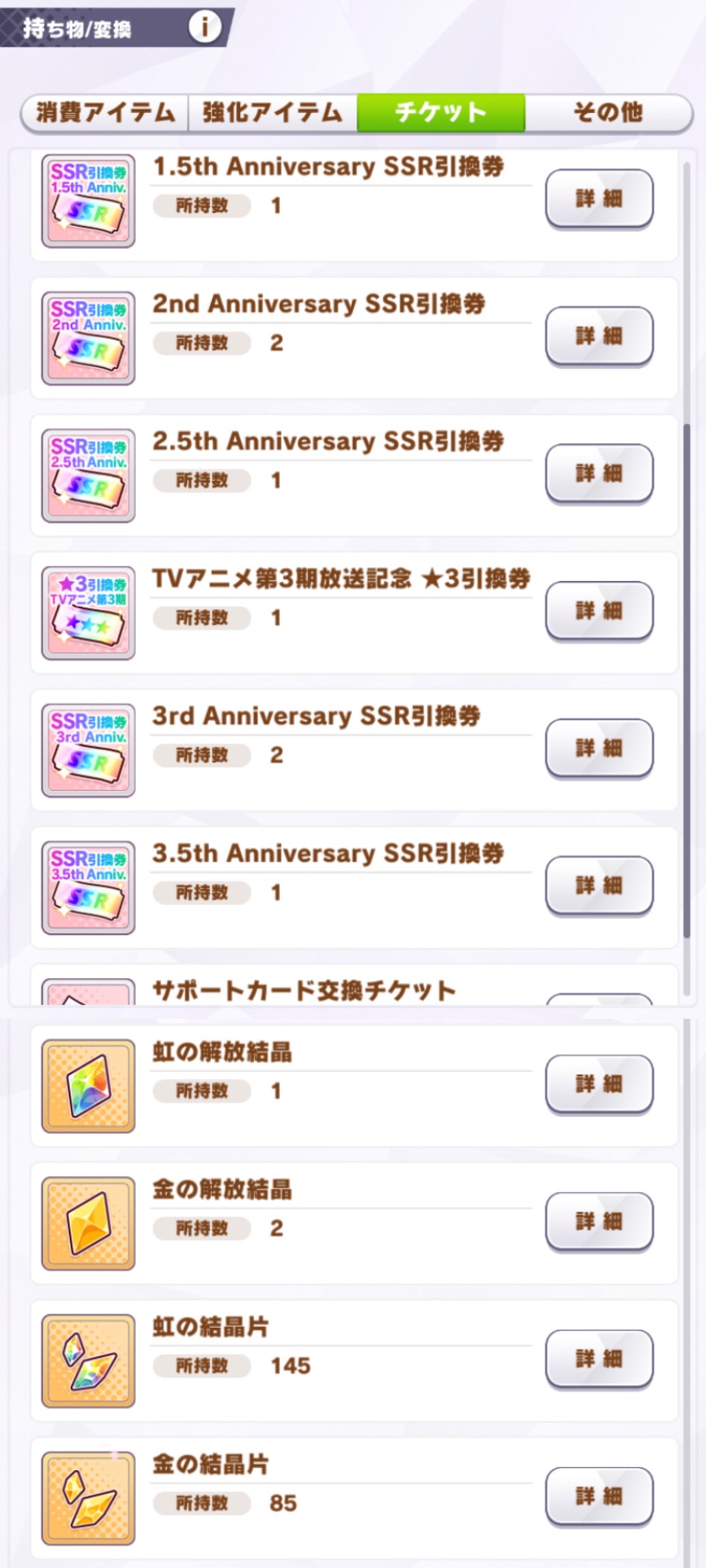Open 詳細 for 虹の解放結晶
Viewport: 706px width, 1568px height.
(x=599, y=1084)
